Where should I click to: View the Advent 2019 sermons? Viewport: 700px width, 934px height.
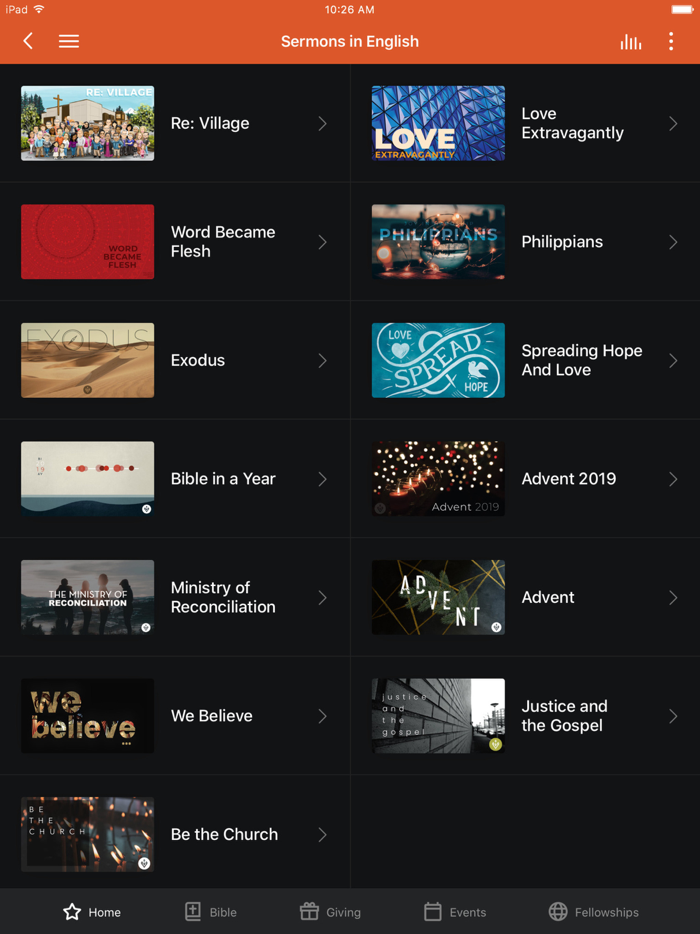point(525,479)
